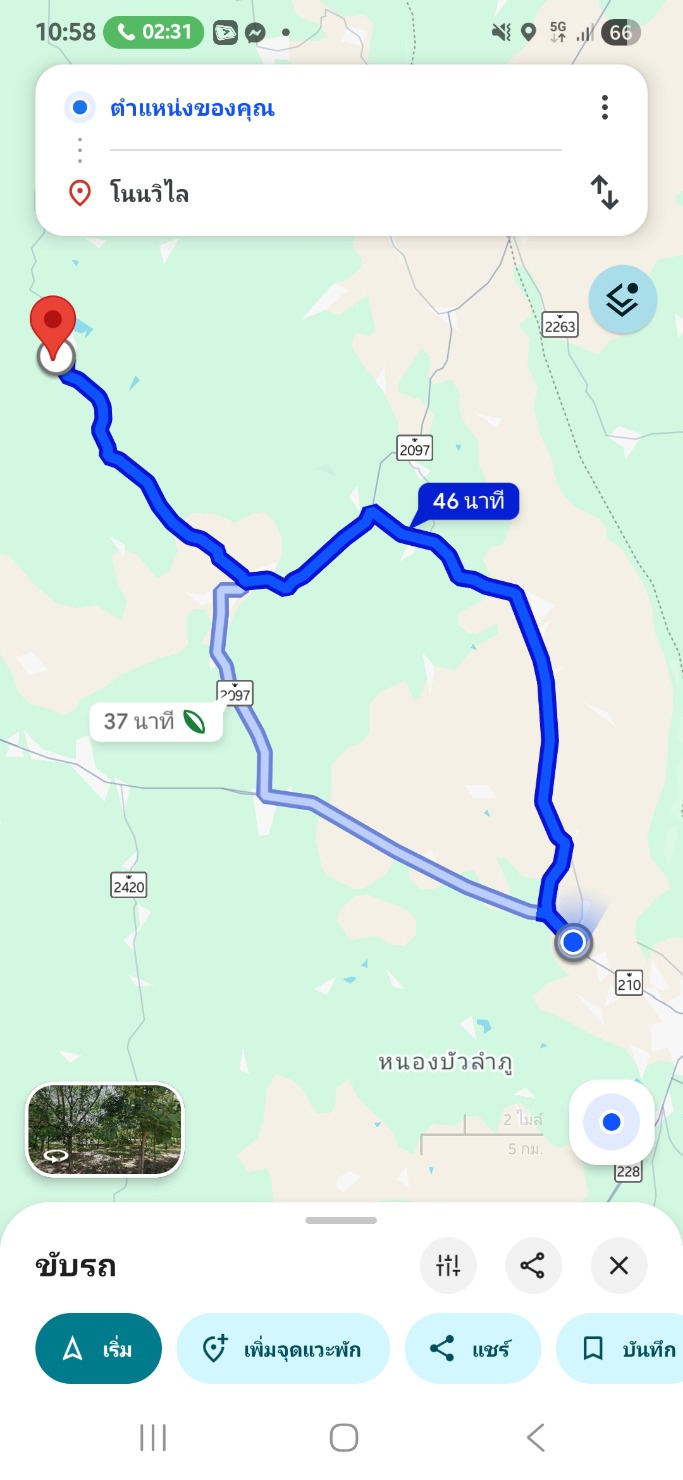Open the route options filter icon
This screenshot has width=683, height=1480.
[448, 1266]
